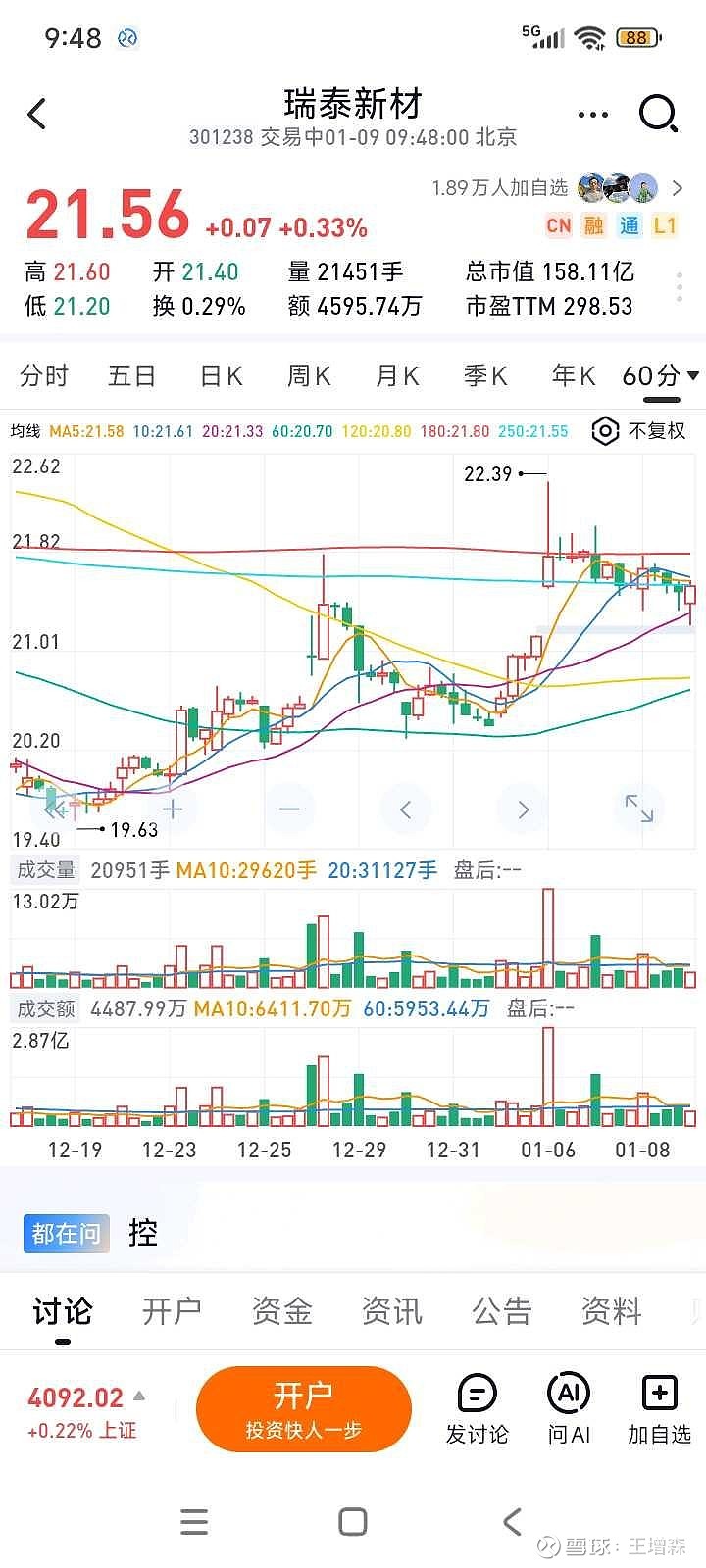Select the 周K chart tab
The height and width of the screenshot is (1568, 706).
[309, 375]
